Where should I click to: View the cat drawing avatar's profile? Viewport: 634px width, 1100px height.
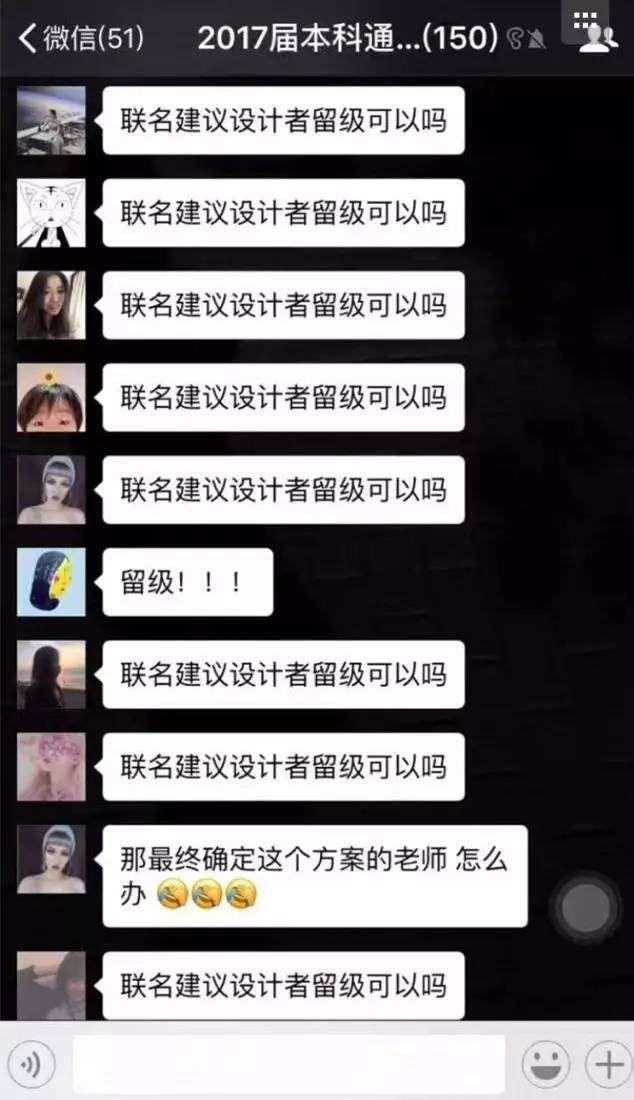pos(51,213)
